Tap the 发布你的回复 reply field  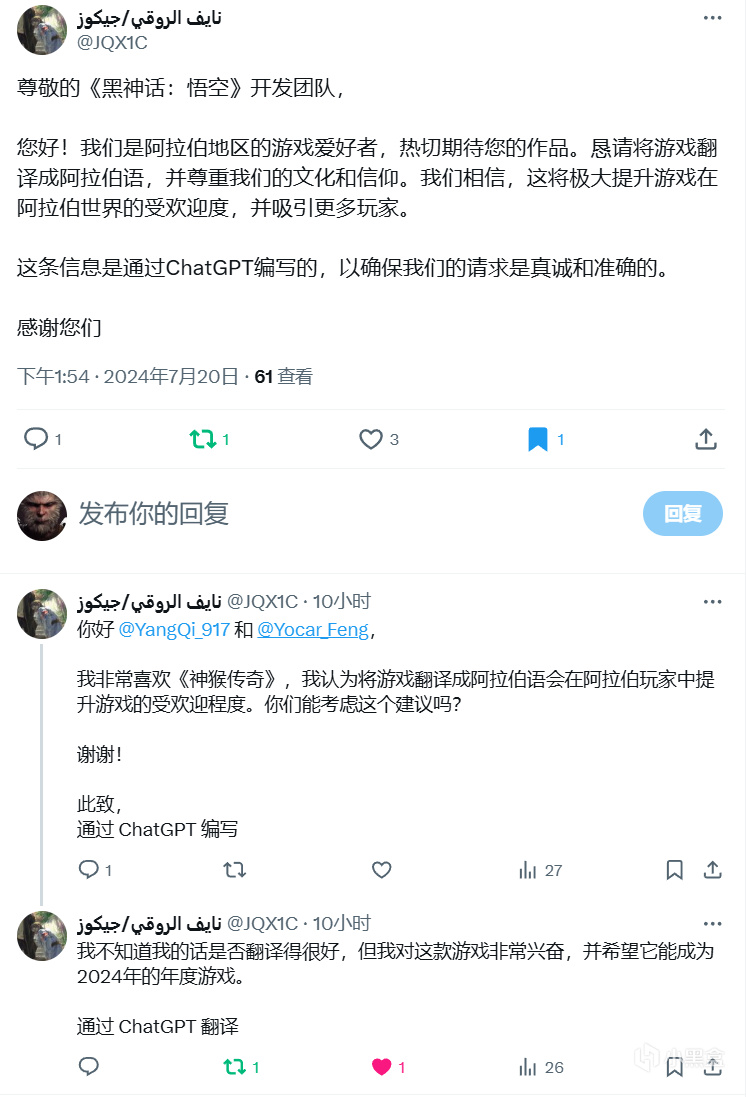pyautogui.click(x=300, y=514)
